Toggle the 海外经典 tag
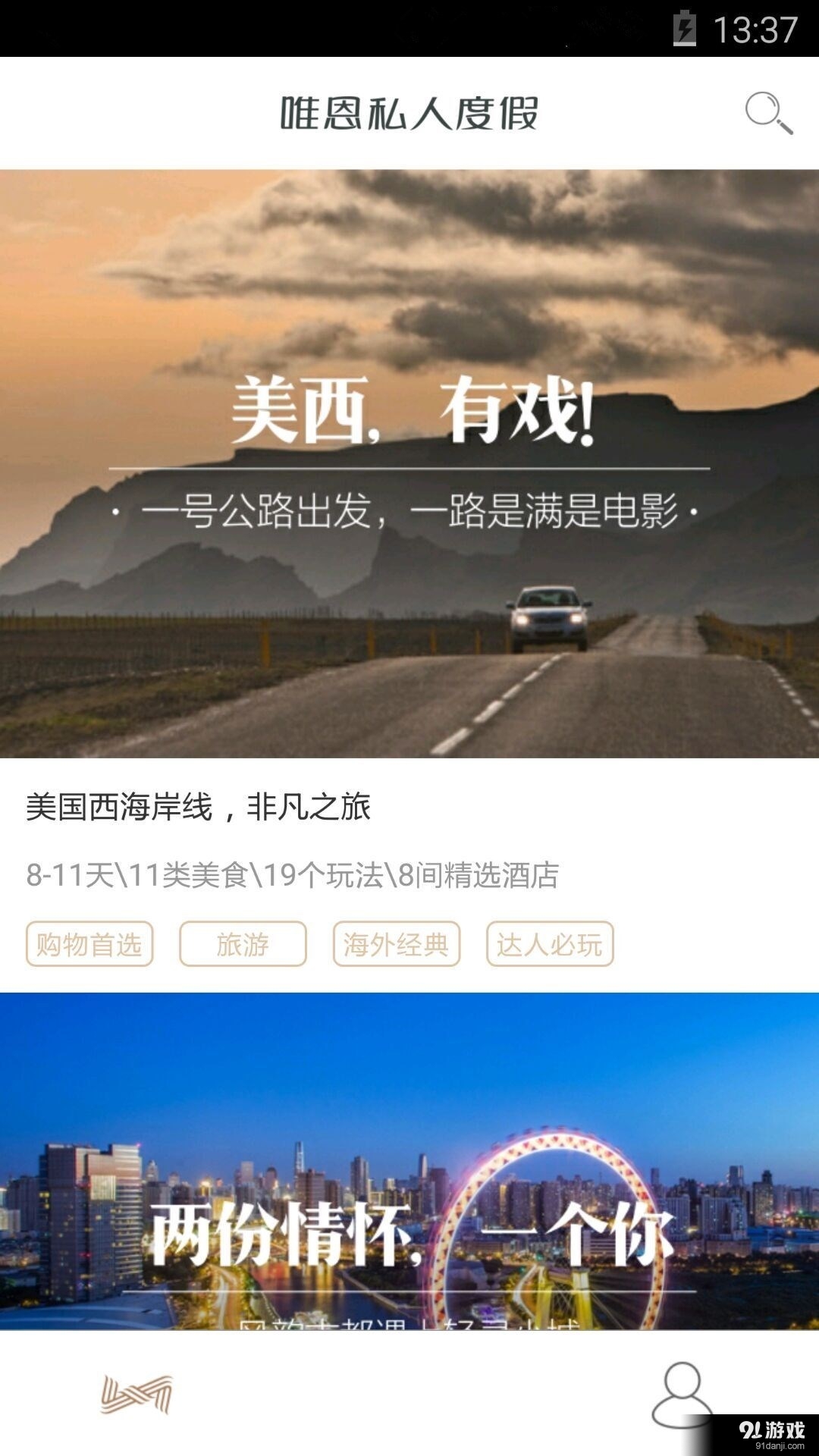Viewport: 819px width, 1456px height. point(395,943)
